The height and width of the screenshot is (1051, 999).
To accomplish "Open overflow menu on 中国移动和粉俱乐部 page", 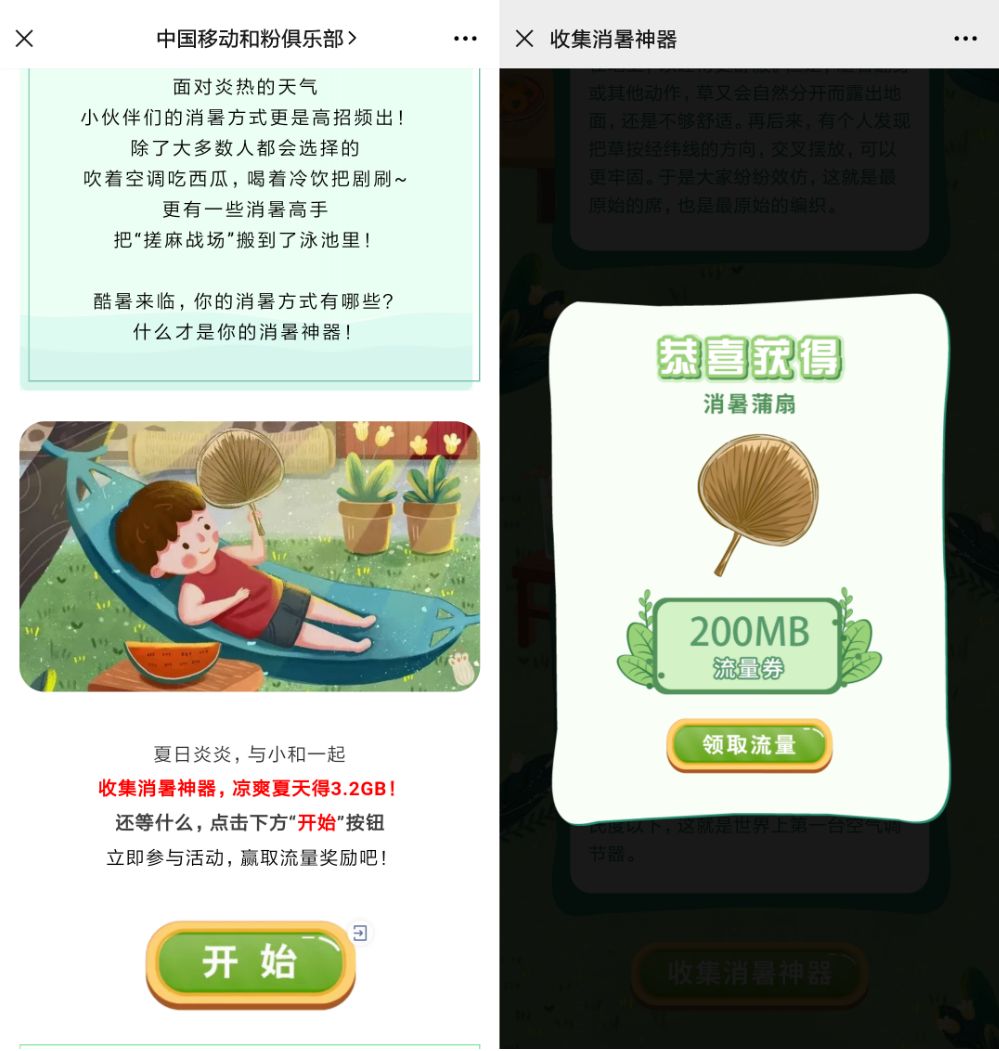I will [x=465, y=38].
